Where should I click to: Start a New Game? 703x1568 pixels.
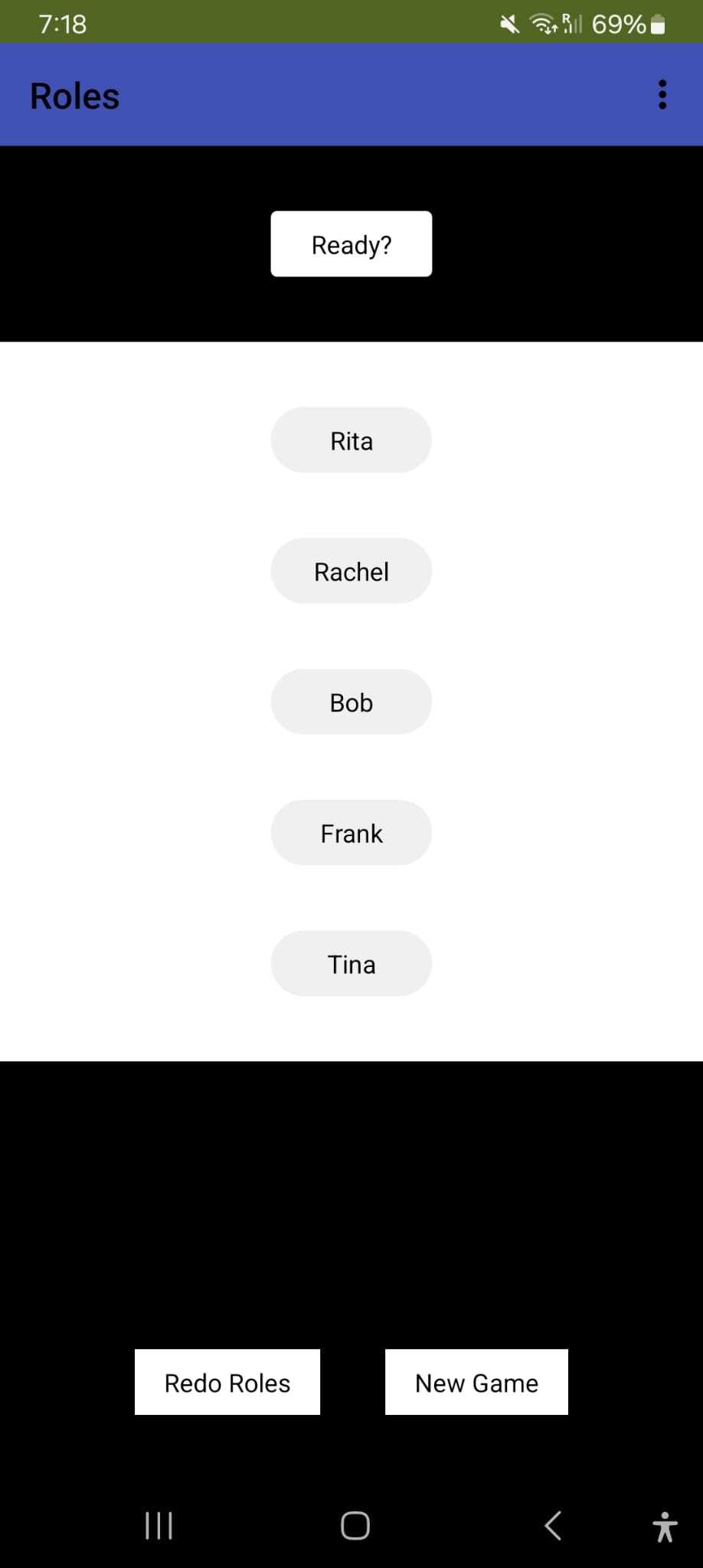pos(476,1383)
